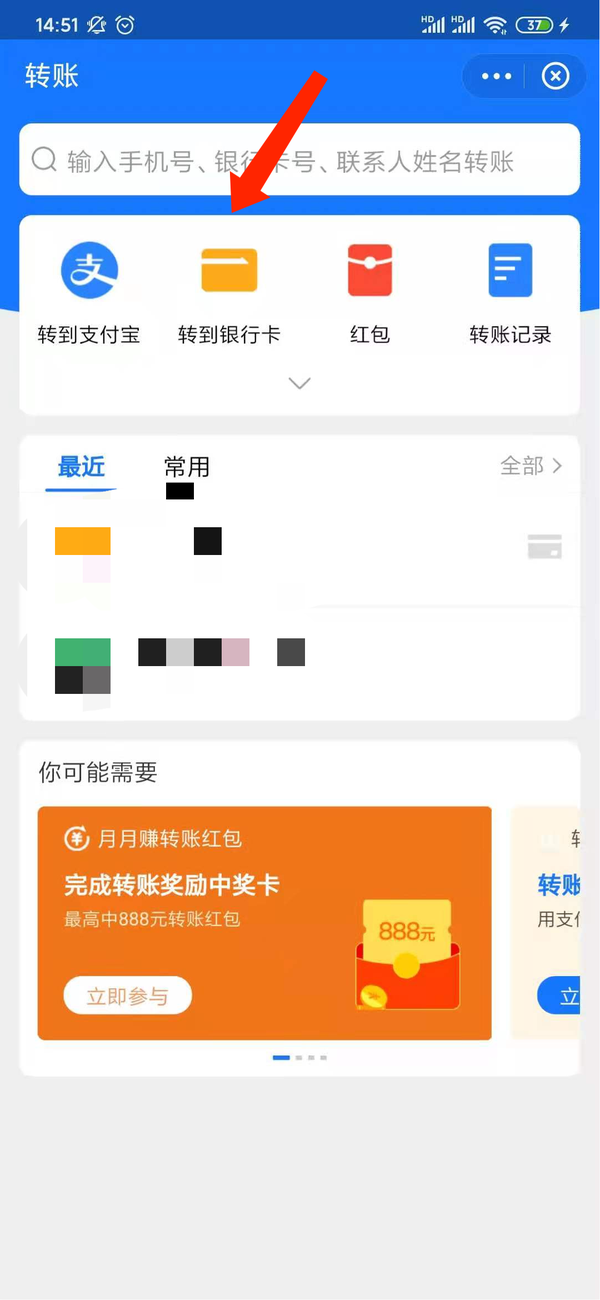The height and width of the screenshot is (1300, 600).
Task: Switch to the 最近 tab
Action: (x=81, y=467)
